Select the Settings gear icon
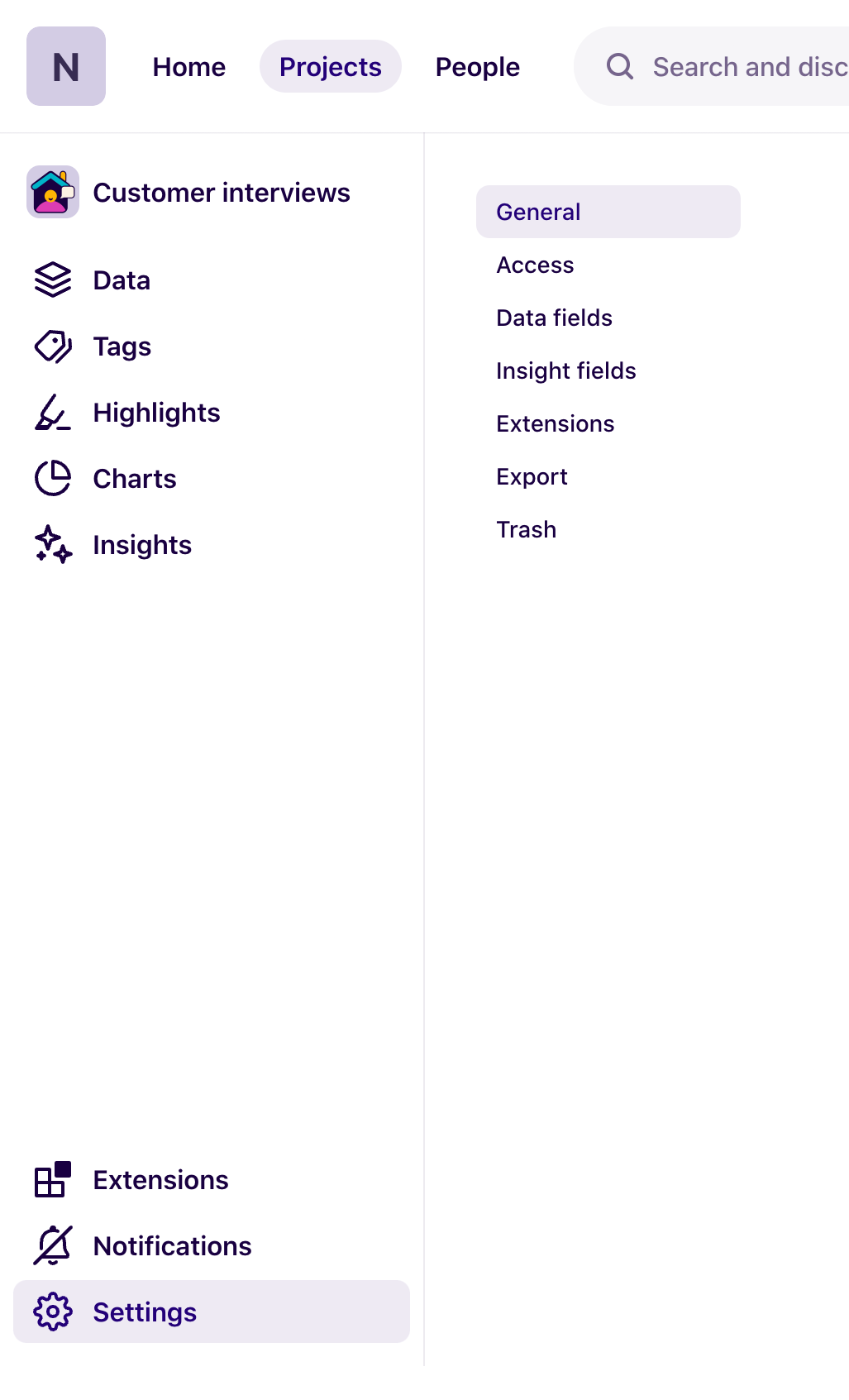Screen dimensions: 849x1400 point(50,1312)
